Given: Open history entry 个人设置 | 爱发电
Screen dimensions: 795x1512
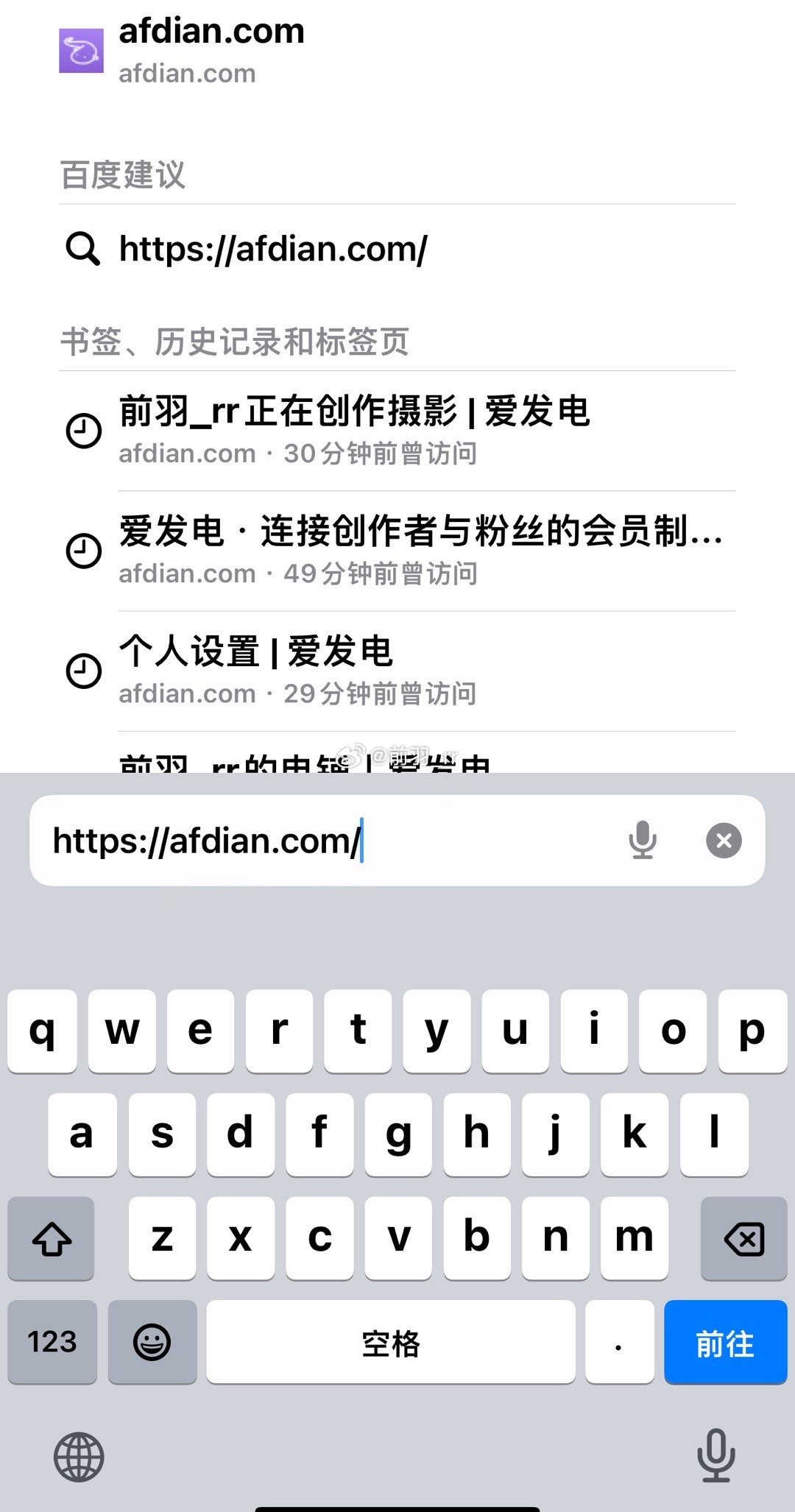Looking at the screenshot, I should [397, 671].
